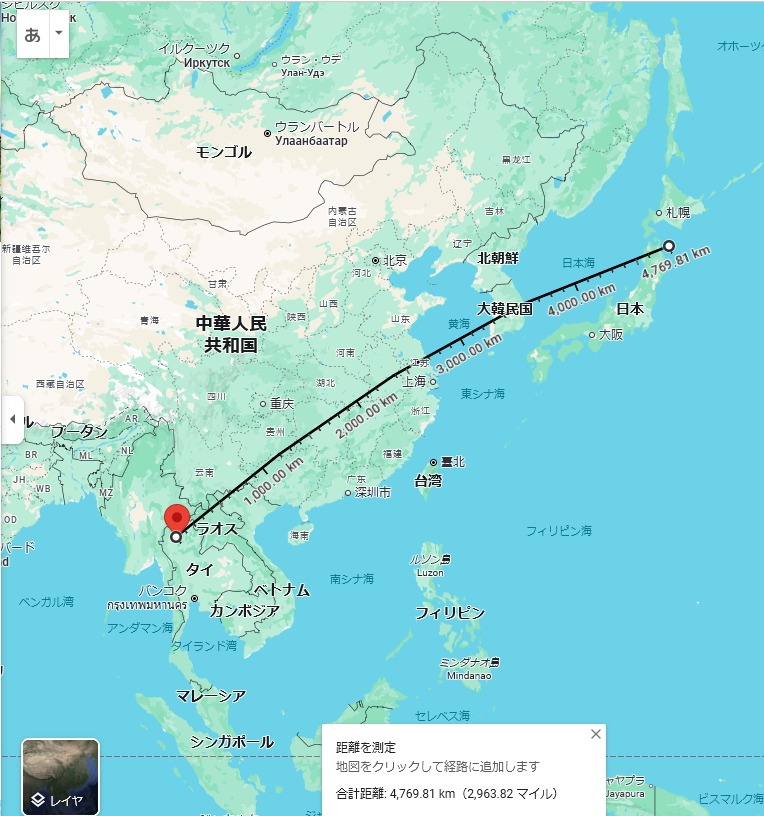
Task: Close the distance measurement dialog
Action: click(596, 734)
